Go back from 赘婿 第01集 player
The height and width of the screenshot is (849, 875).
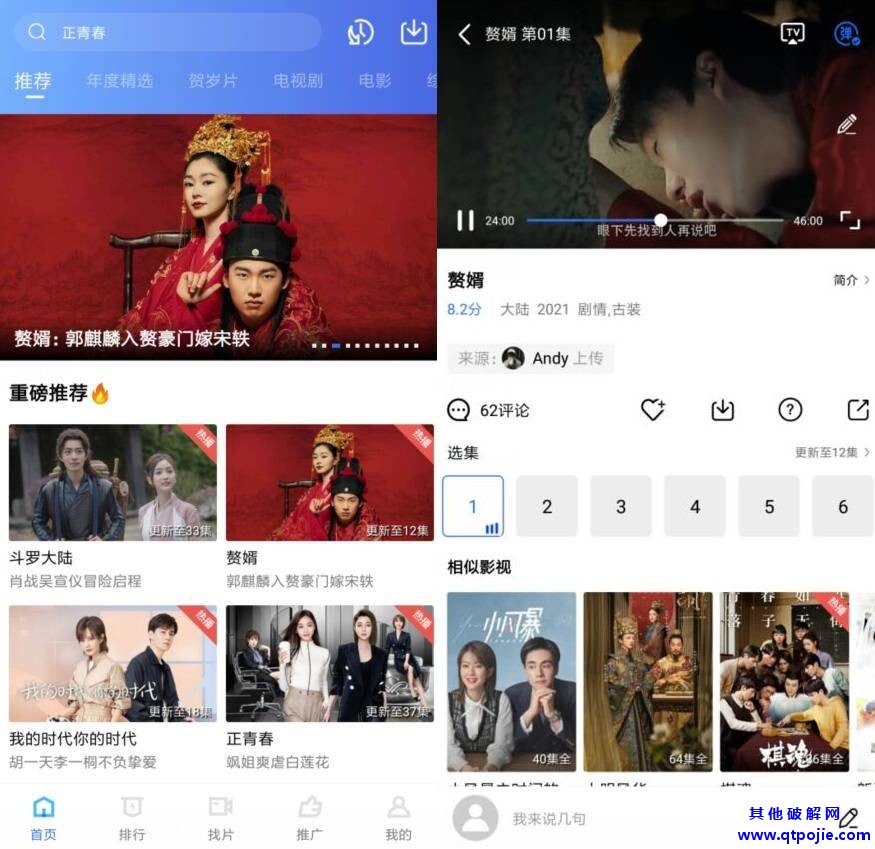pyautogui.click(x=464, y=34)
